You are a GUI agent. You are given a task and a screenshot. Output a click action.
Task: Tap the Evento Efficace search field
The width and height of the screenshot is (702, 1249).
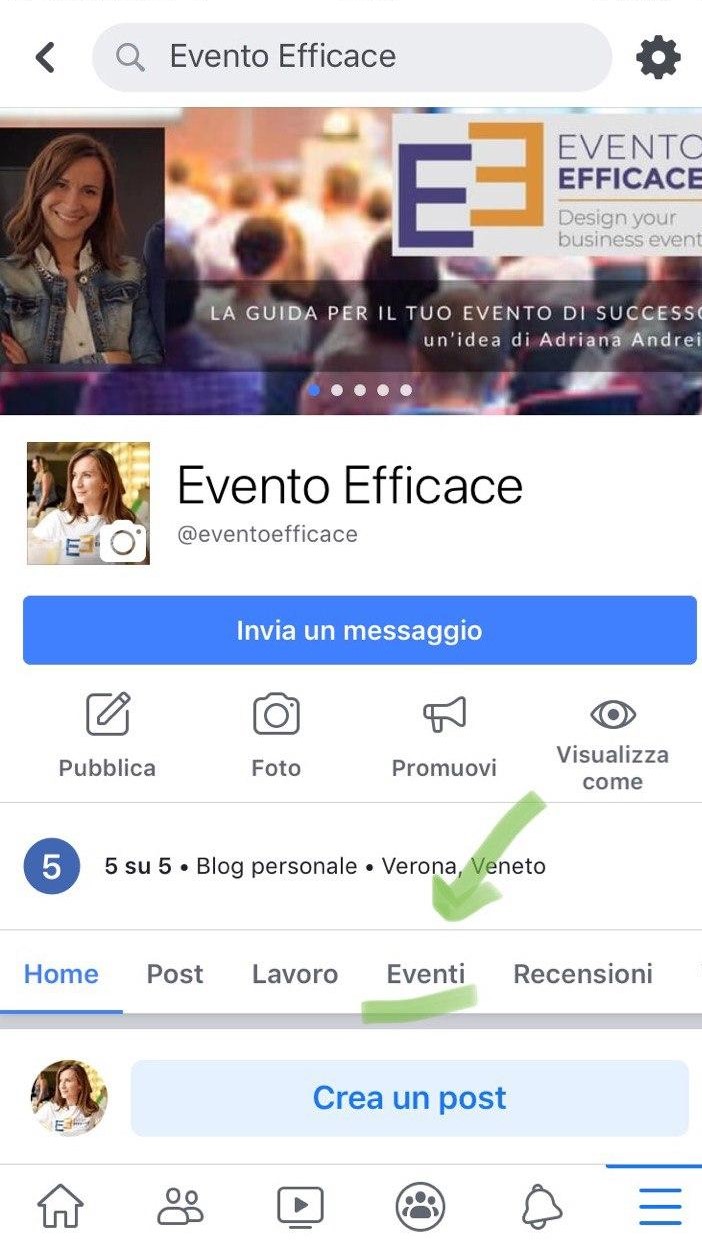(x=350, y=57)
